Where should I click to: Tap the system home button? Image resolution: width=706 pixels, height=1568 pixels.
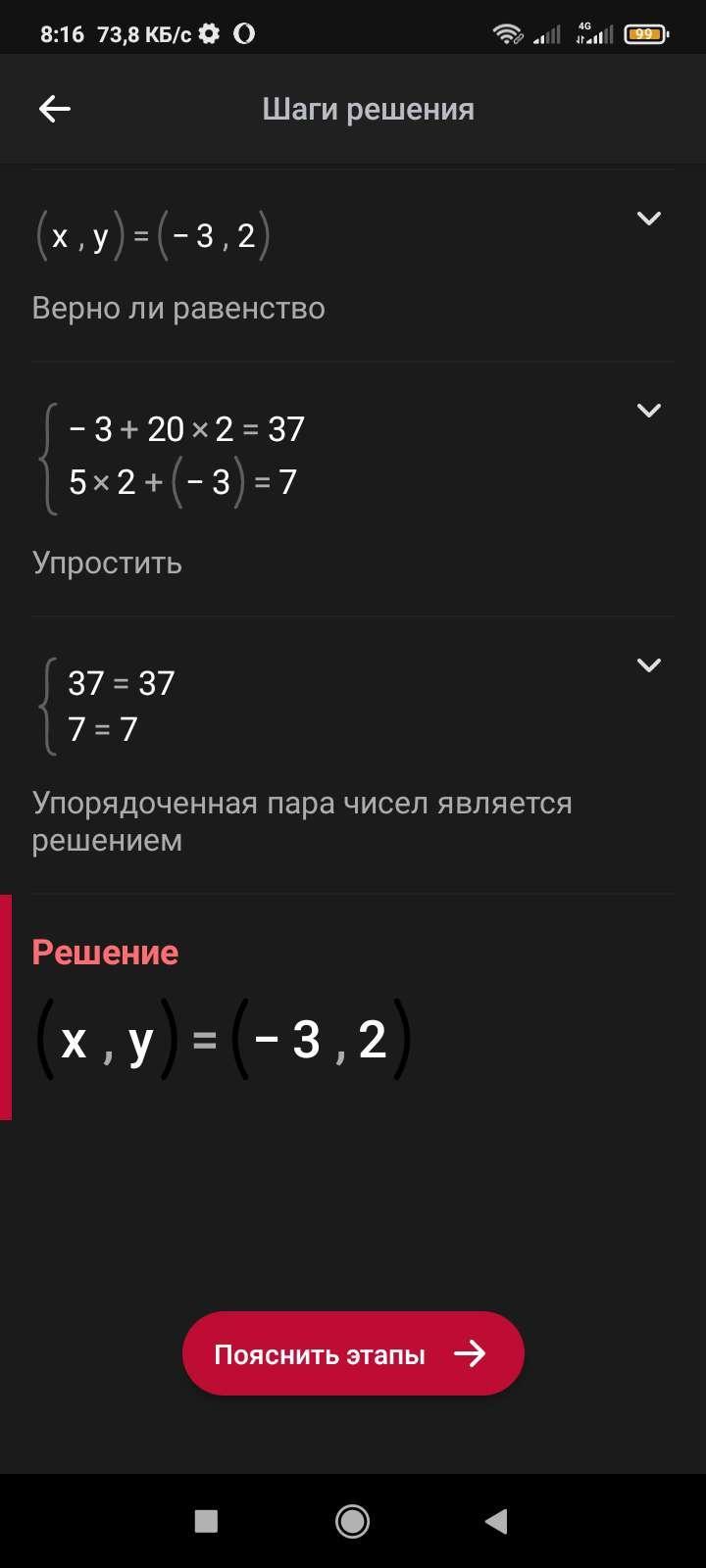[353, 1520]
